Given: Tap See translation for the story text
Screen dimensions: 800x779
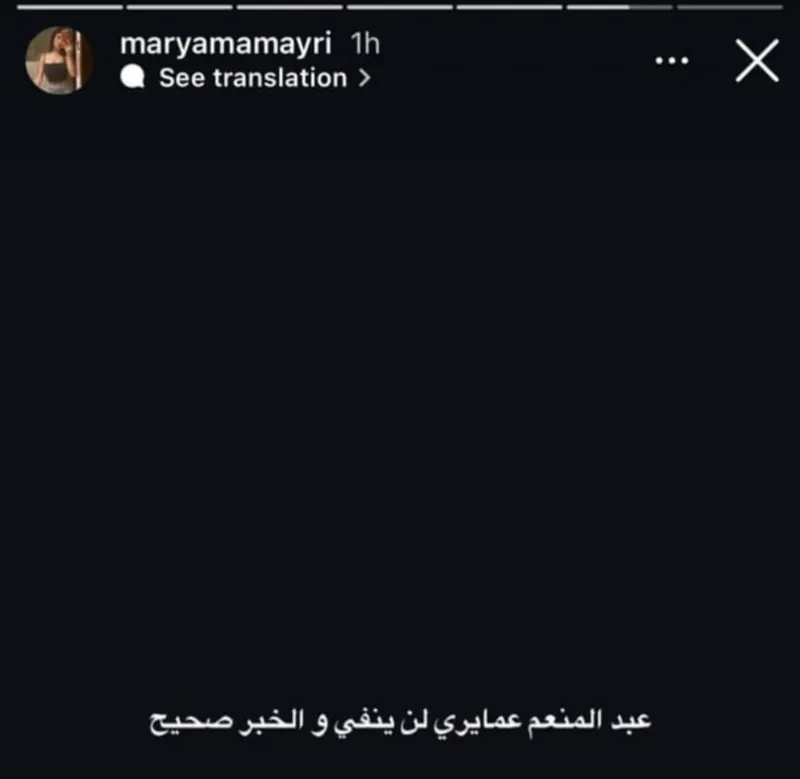Looking at the screenshot, I should 253,78.
